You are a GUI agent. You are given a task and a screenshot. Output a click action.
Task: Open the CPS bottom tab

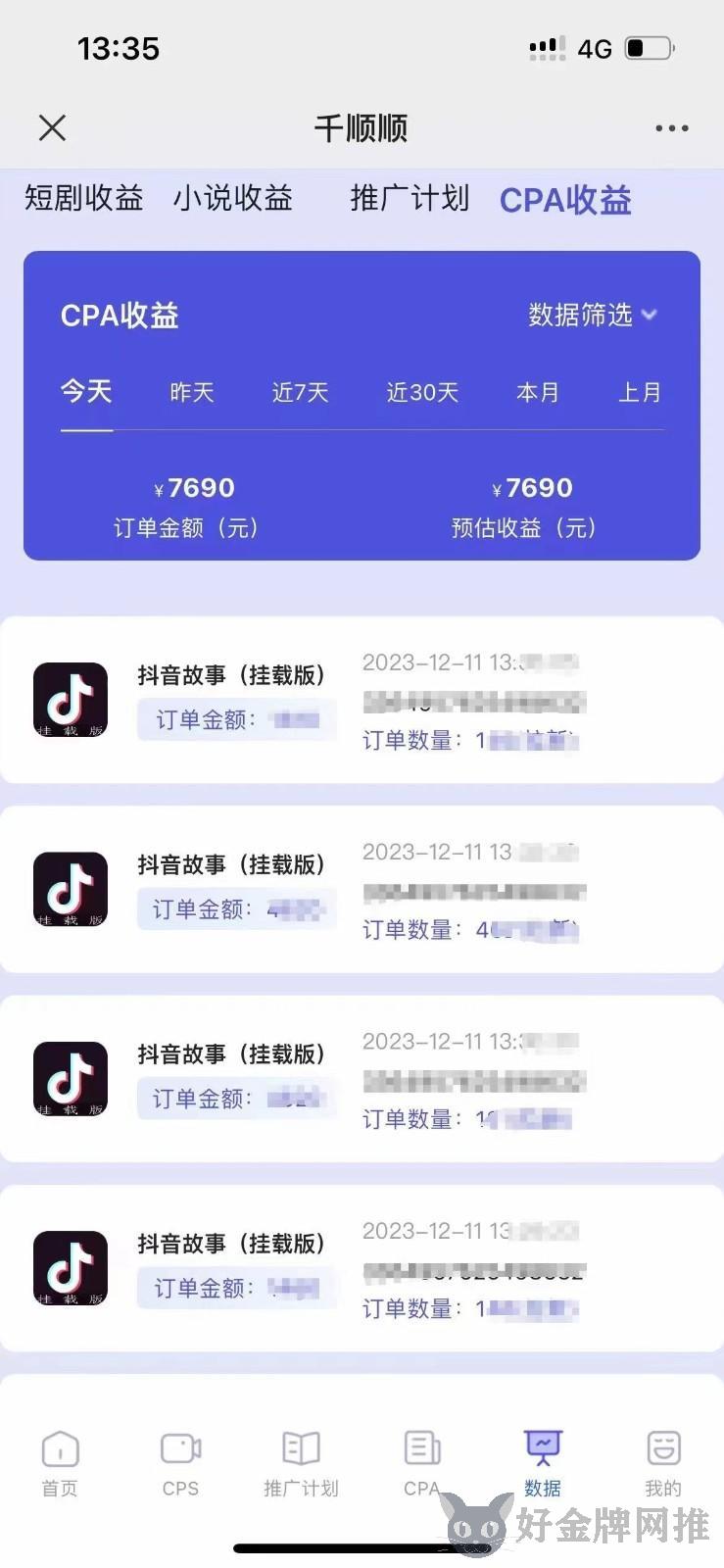pyautogui.click(x=180, y=1463)
